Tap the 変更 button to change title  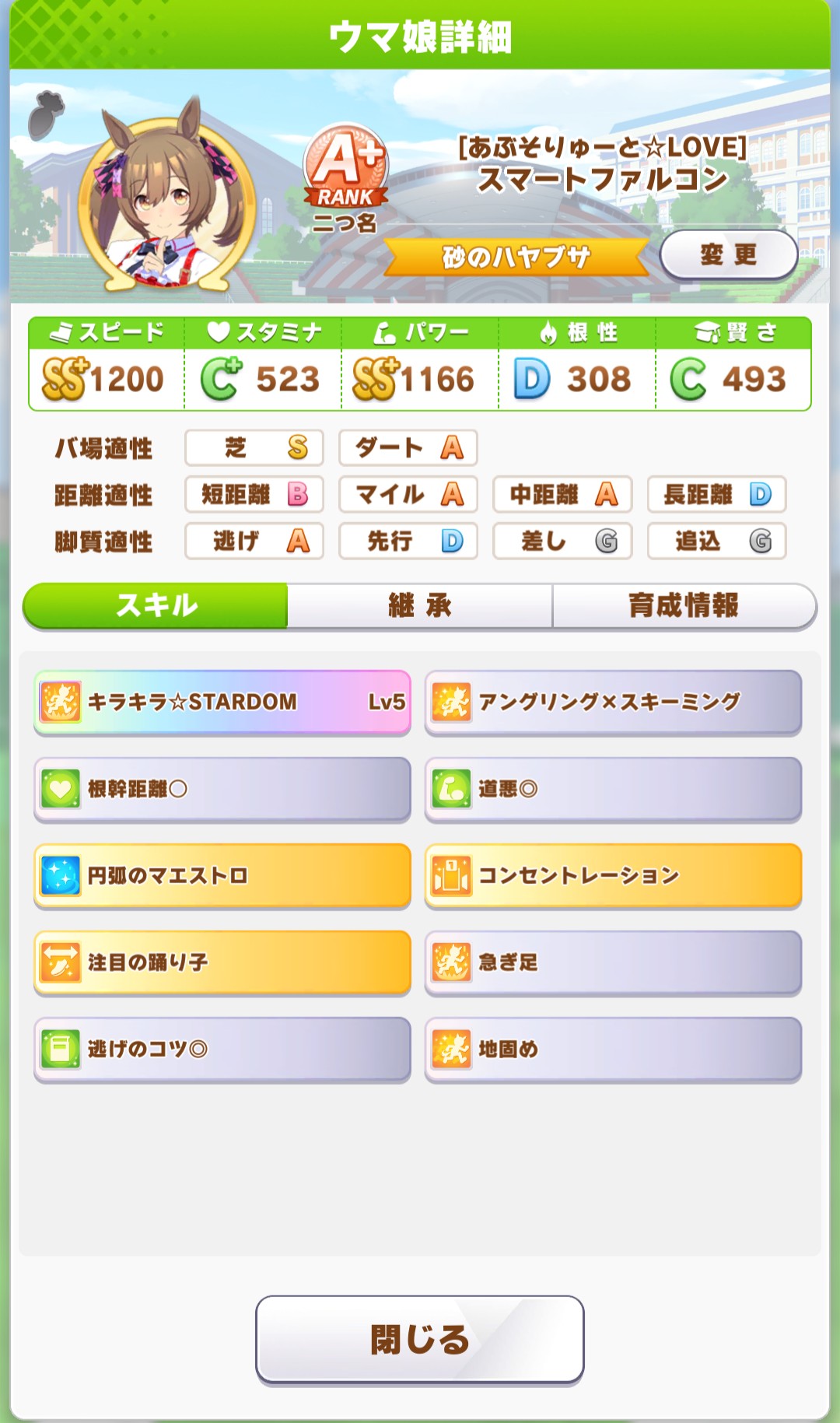point(728,254)
